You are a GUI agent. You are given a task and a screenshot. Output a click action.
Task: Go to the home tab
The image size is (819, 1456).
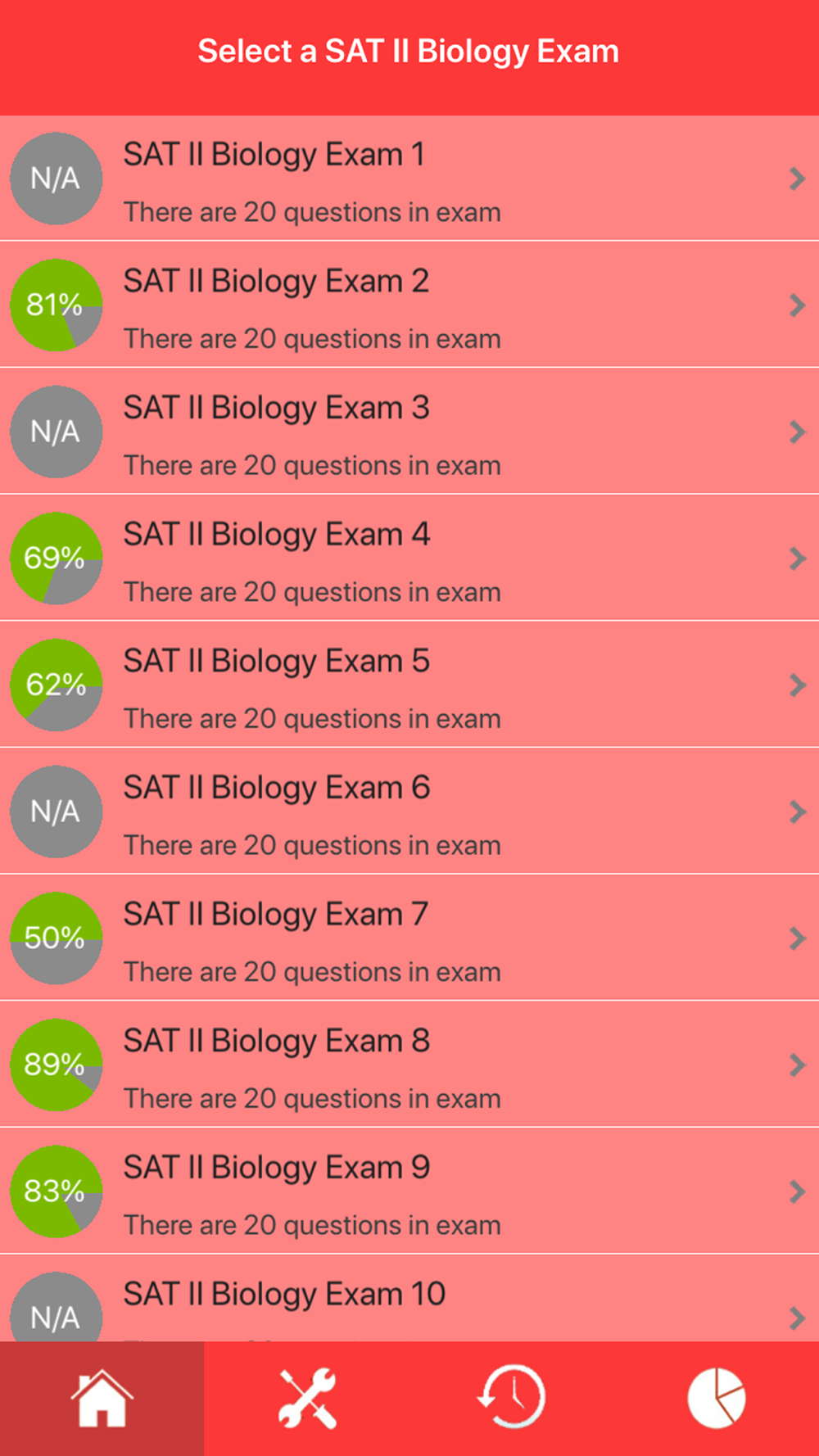102,1399
